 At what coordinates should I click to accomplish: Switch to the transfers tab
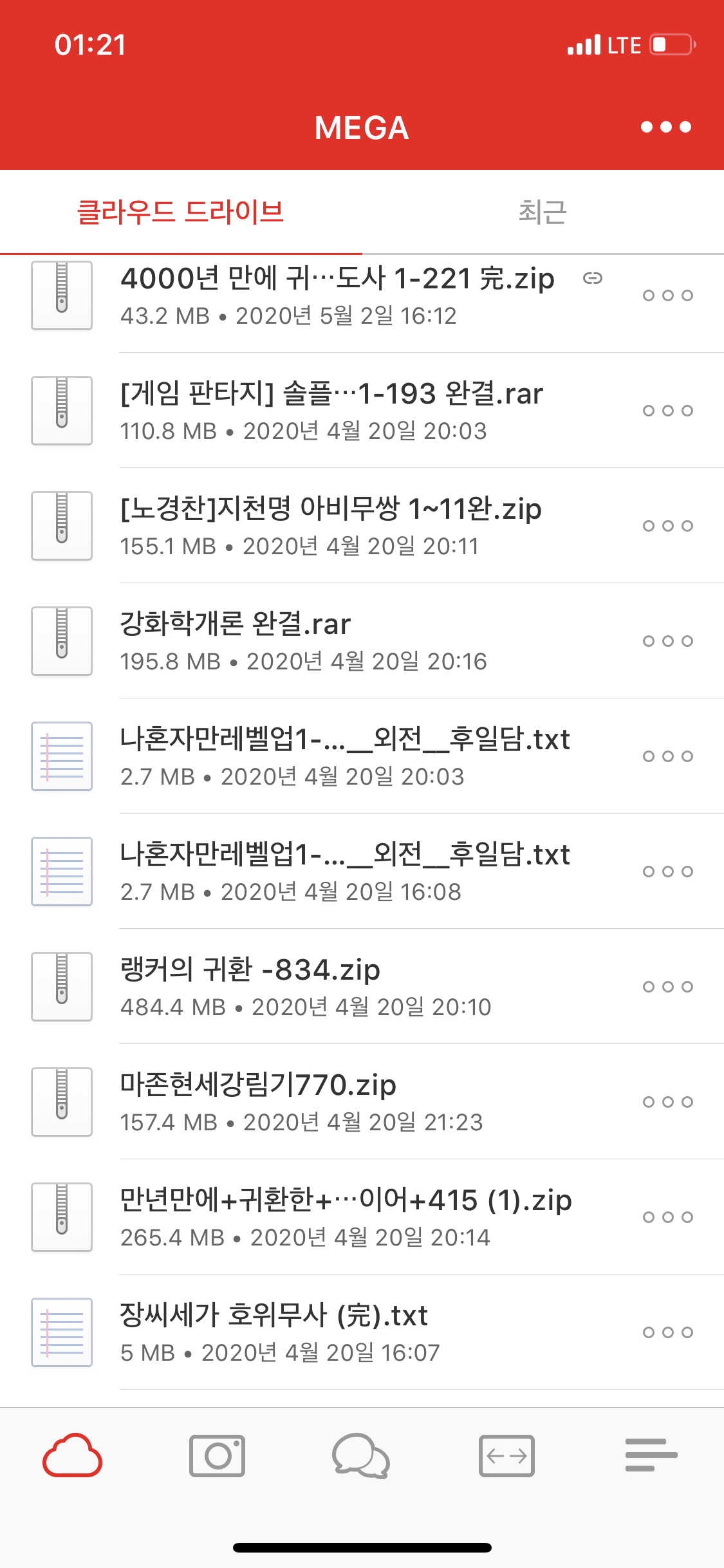pos(506,1455)
